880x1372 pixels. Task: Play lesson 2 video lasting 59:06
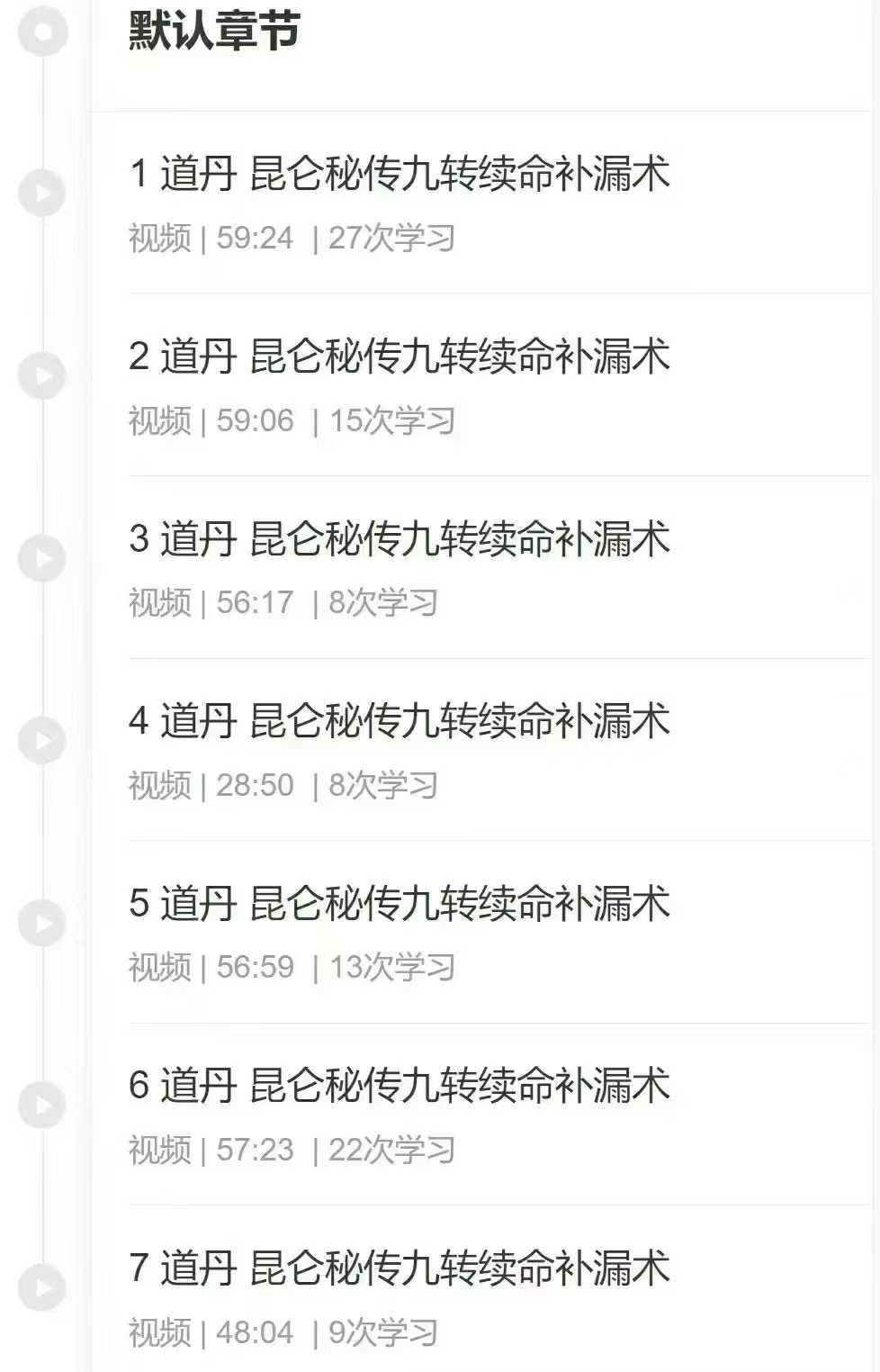pyautogui.click(x=400, y=357)
